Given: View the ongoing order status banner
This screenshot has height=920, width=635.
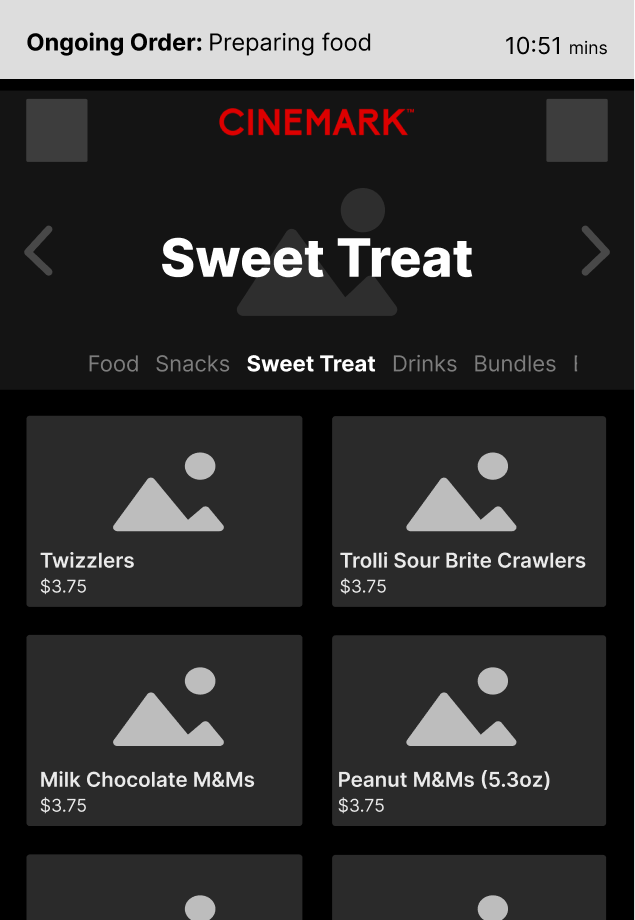Looking at the screenshot, I should 317,43.
